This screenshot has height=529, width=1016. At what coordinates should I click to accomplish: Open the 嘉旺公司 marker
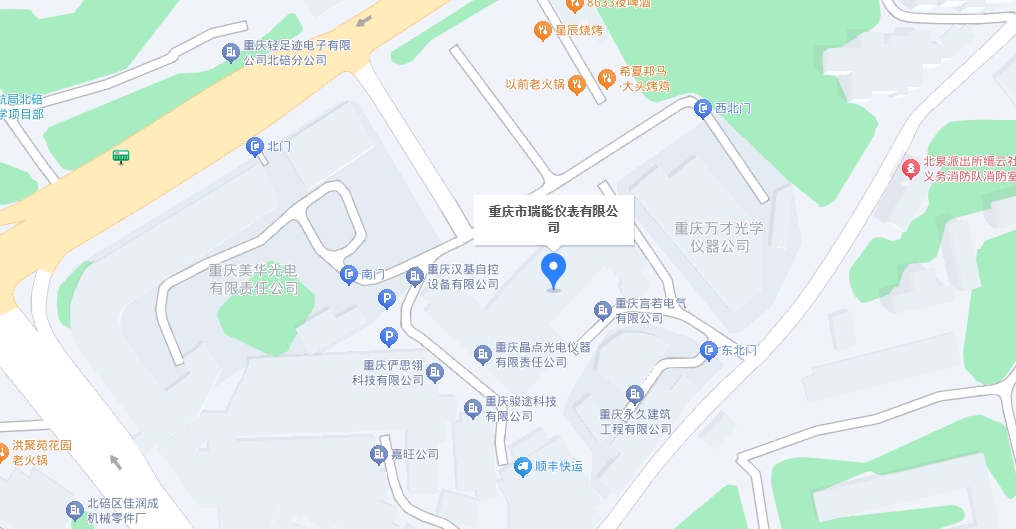379,455
